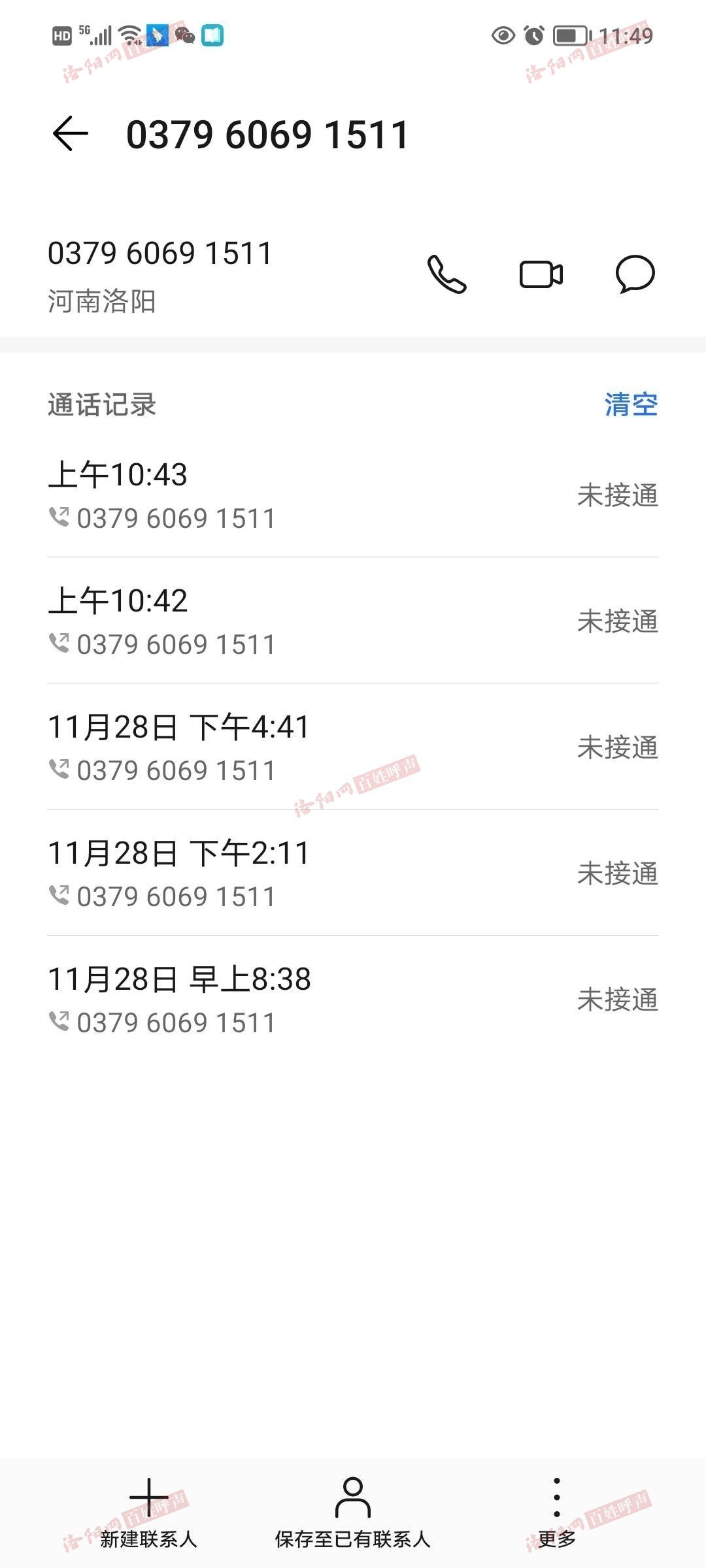Send a message using the chat bubble icon
This screenshot has height=1568, width=706.
[x=635, y=274]
